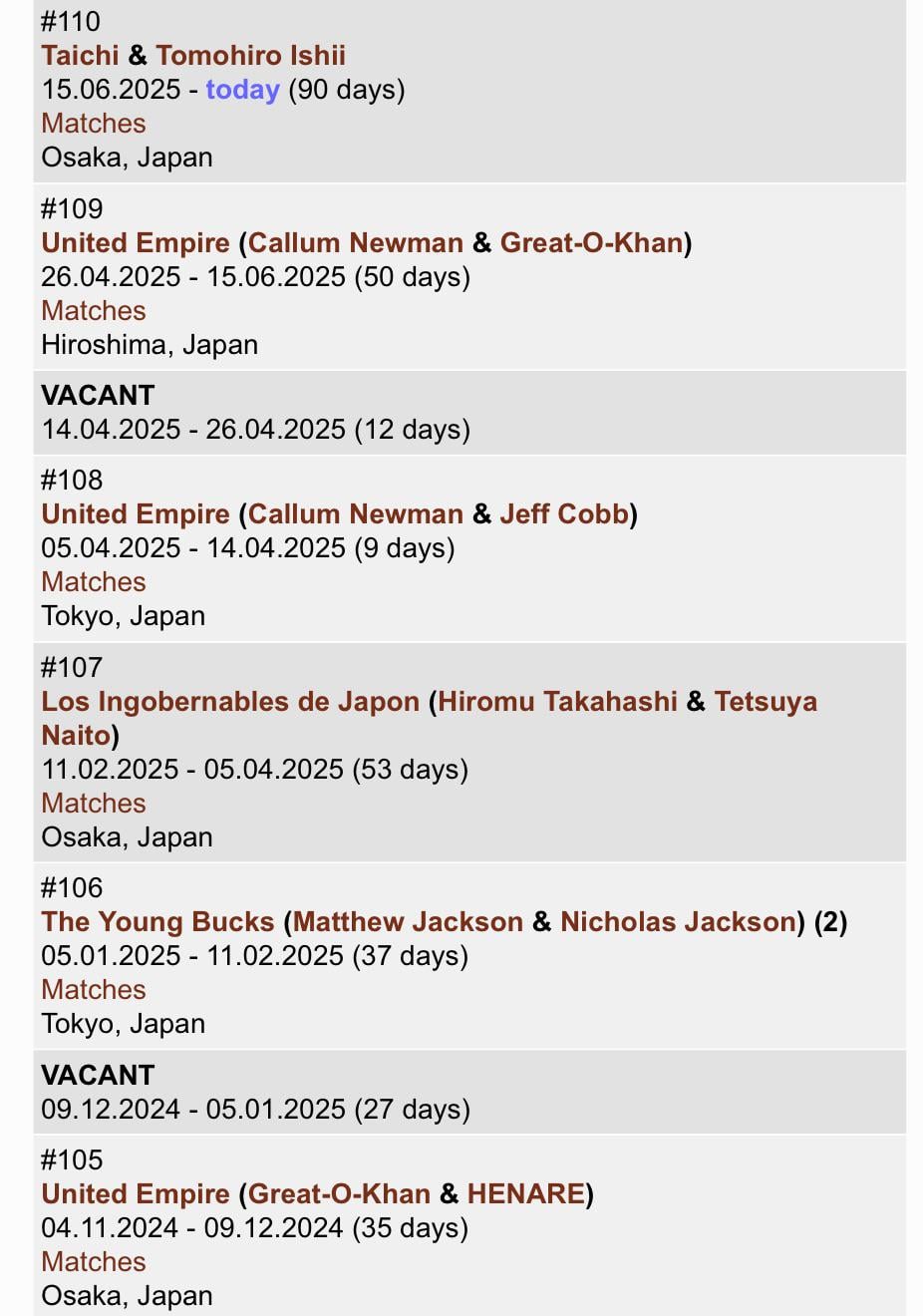
Task: Open Jeff Cobb's profile link
Action: pyautogui.click(x=564, y=514)
